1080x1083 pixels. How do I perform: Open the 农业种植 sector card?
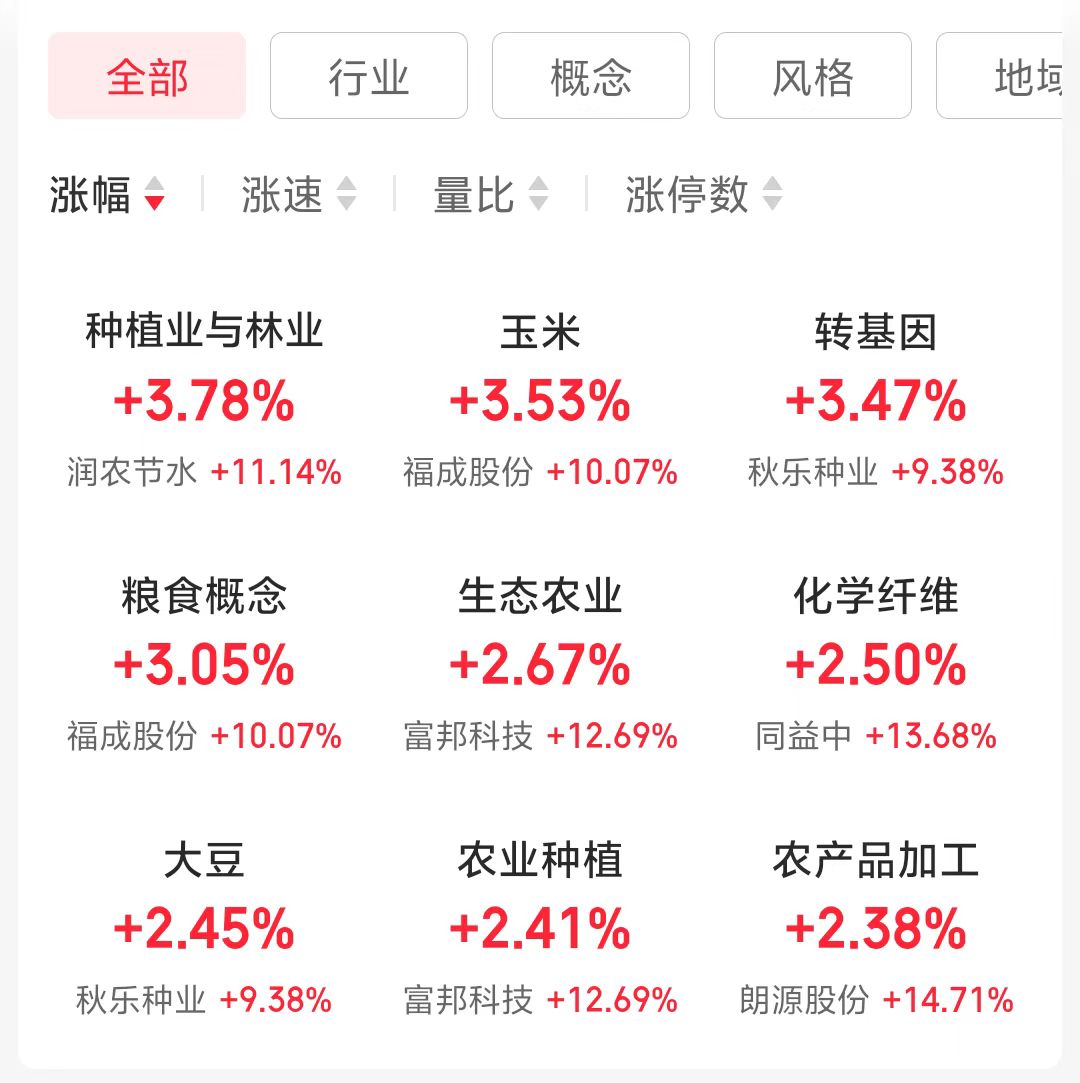tap(540, 929)
